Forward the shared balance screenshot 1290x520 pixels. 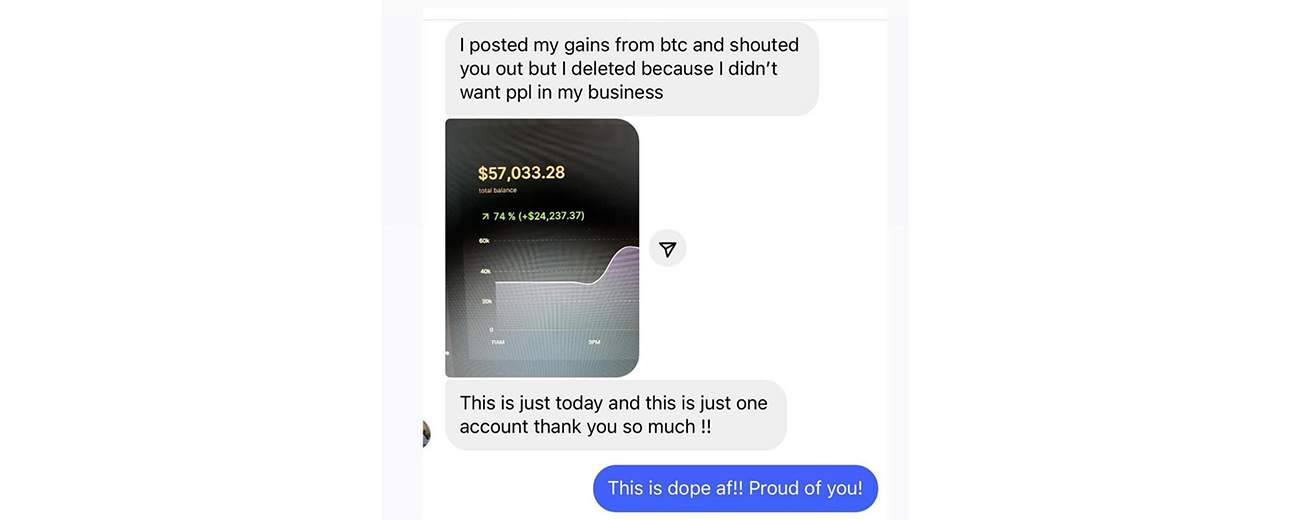click(x=667, y=249)
